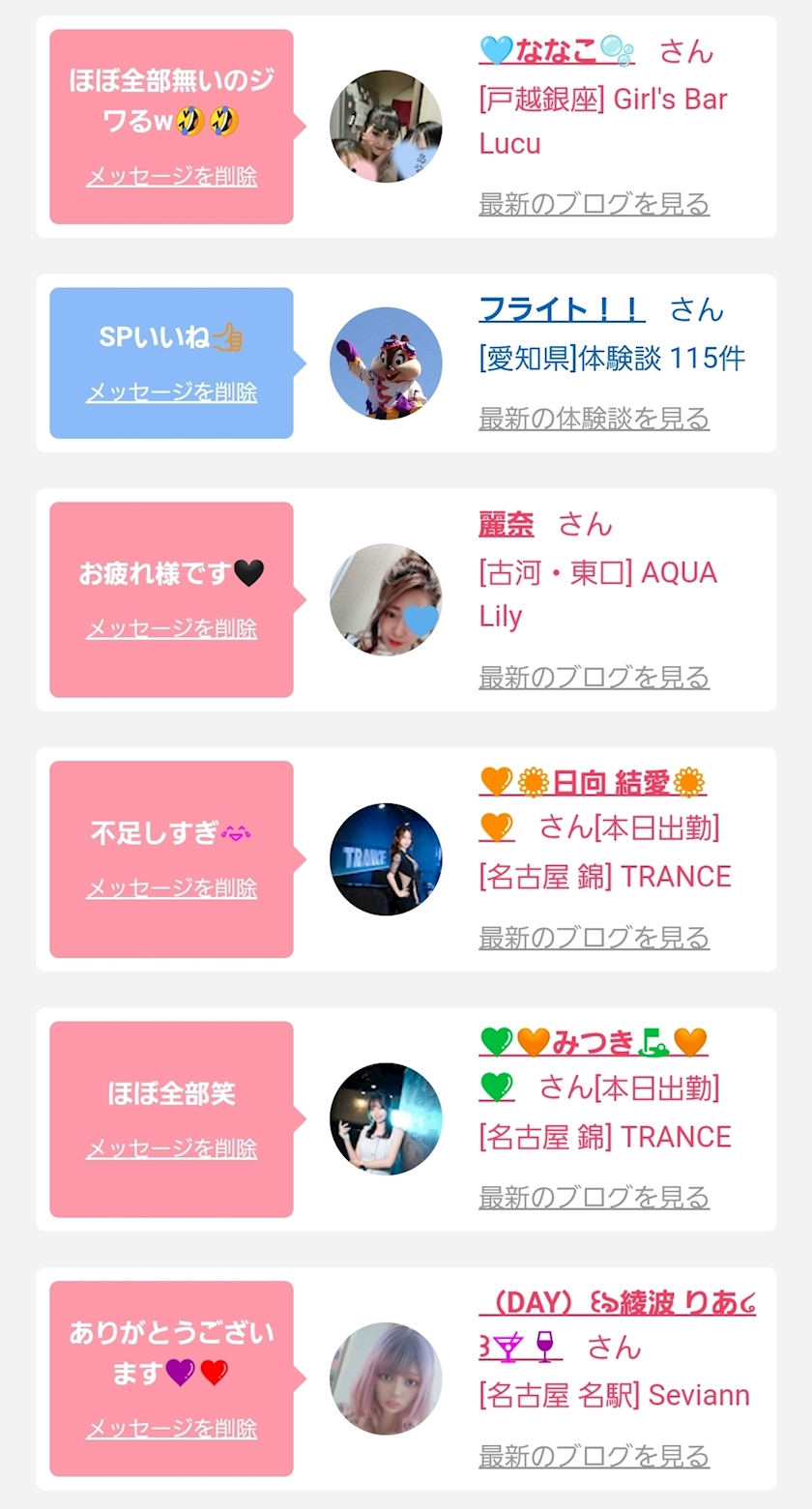
Task: View 日向 結愛's latest blog
Action: (594, 937)
